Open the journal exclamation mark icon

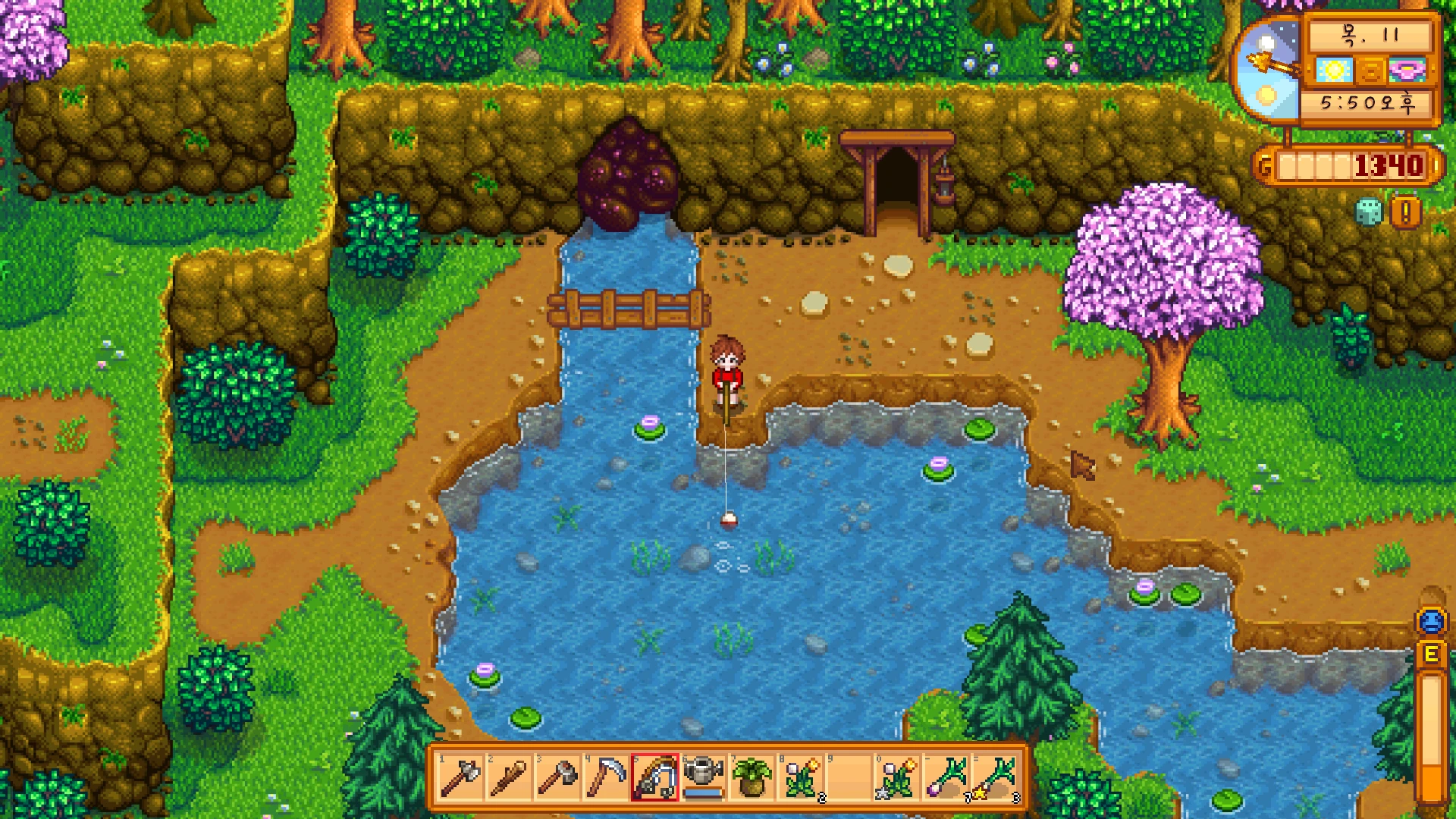click(1405, 213)
